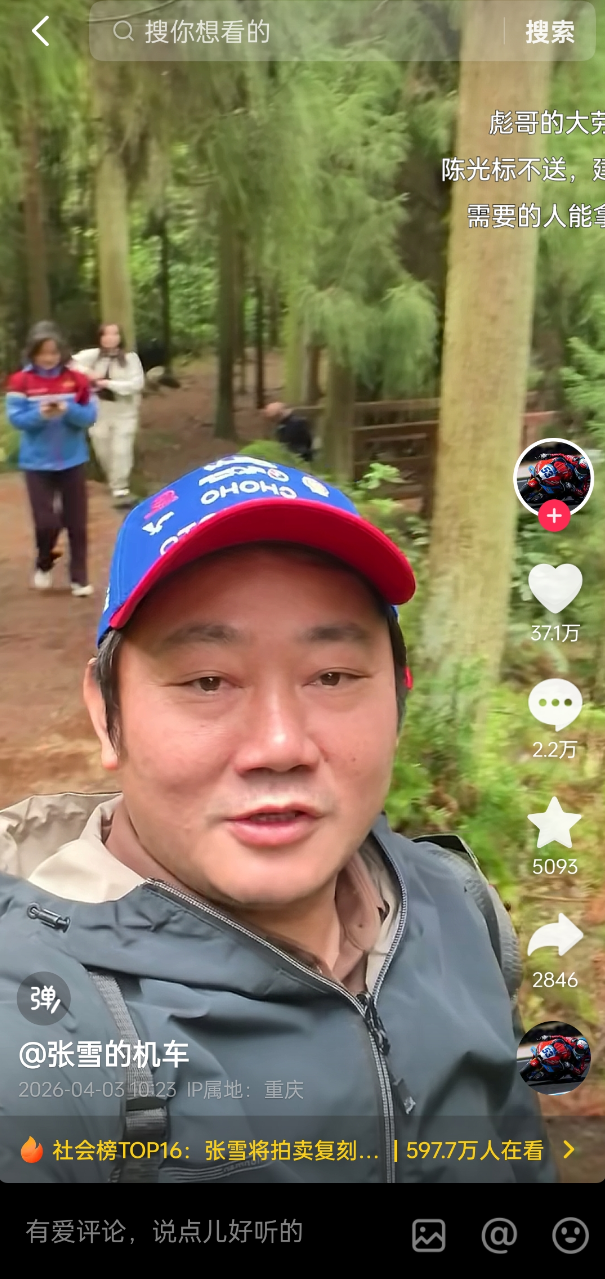Screen dimensions: 605x1279
Task: Tap the search box '搜你想看的'
Action: pos(300,32)
